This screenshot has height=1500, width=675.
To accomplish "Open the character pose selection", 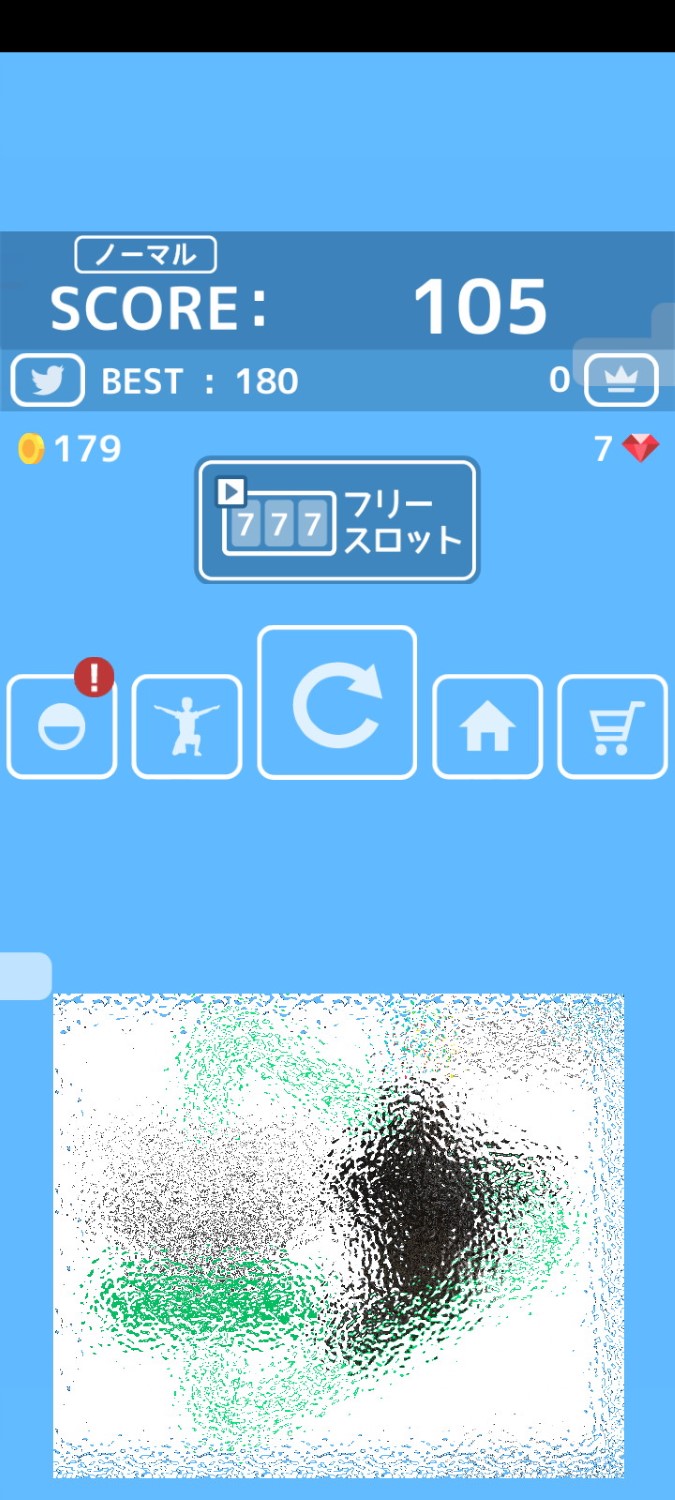I will point(187,727).
